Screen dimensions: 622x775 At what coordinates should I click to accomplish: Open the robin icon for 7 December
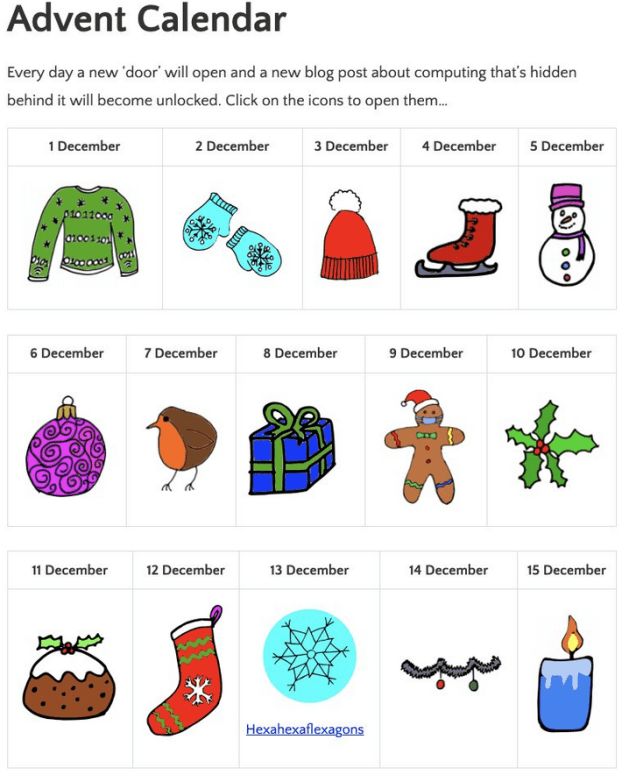click(181, 446)
